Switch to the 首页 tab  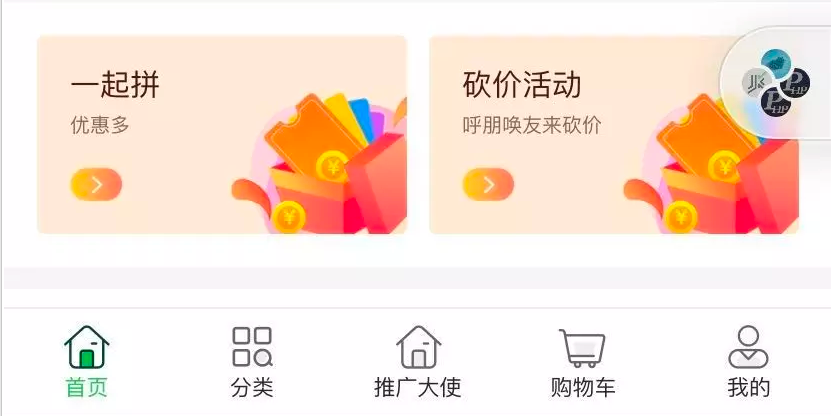click(x=86, y=362)
